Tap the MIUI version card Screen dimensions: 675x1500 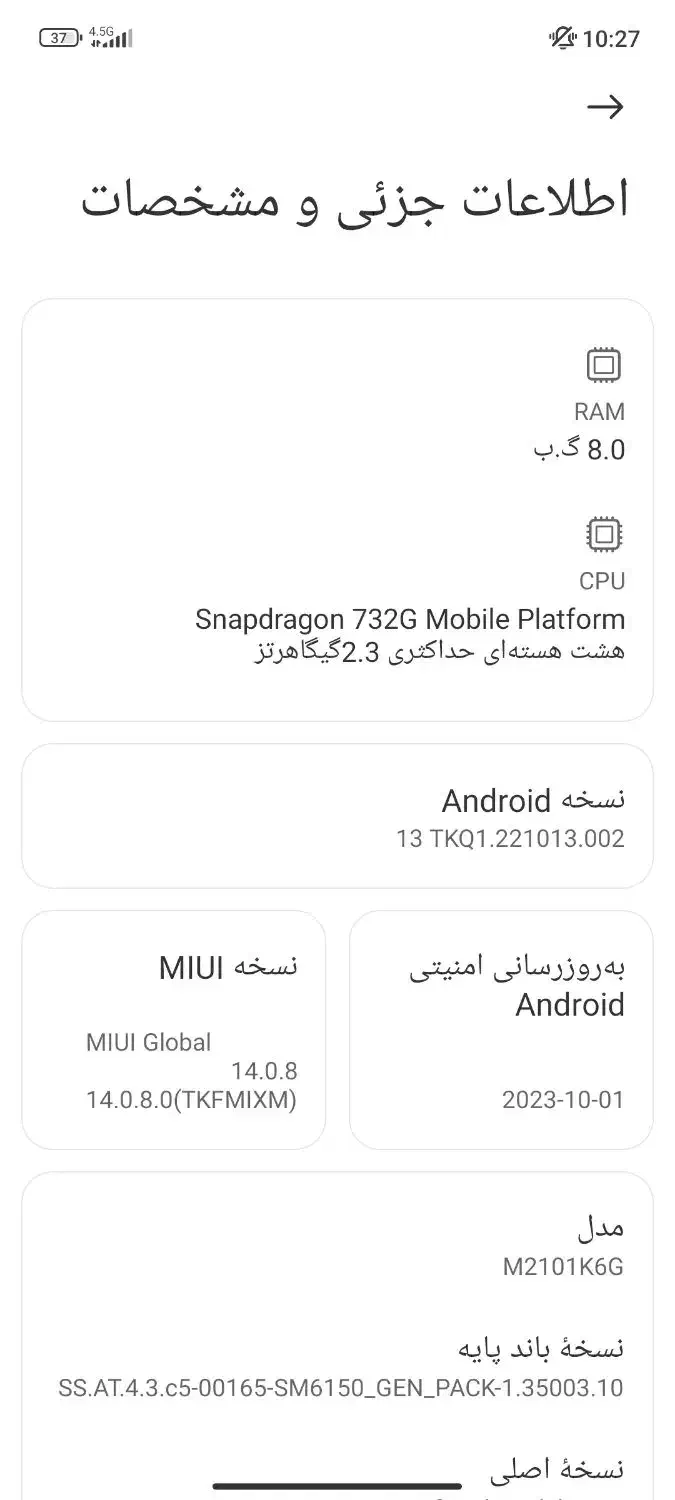pos(174,1030)
